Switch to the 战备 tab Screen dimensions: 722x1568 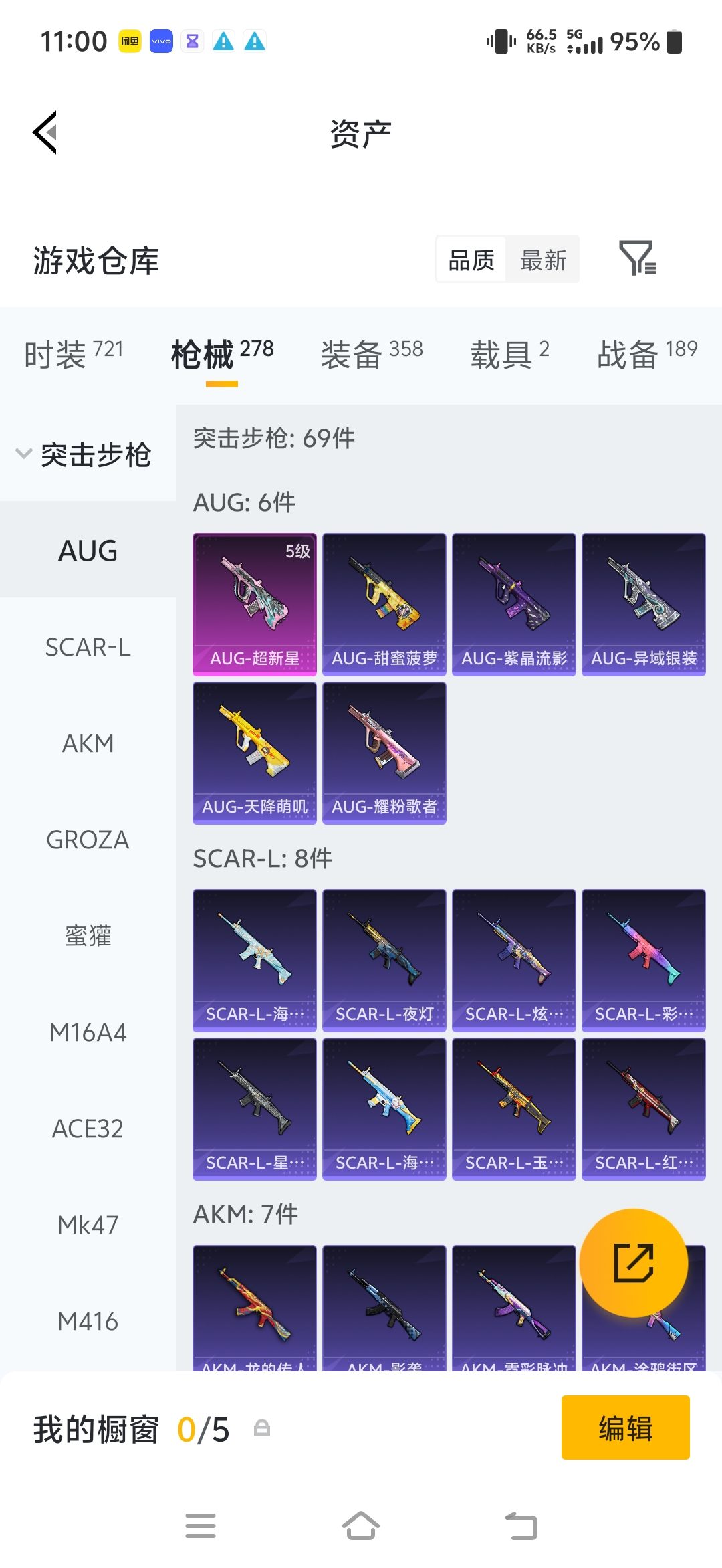coord(647,353)
